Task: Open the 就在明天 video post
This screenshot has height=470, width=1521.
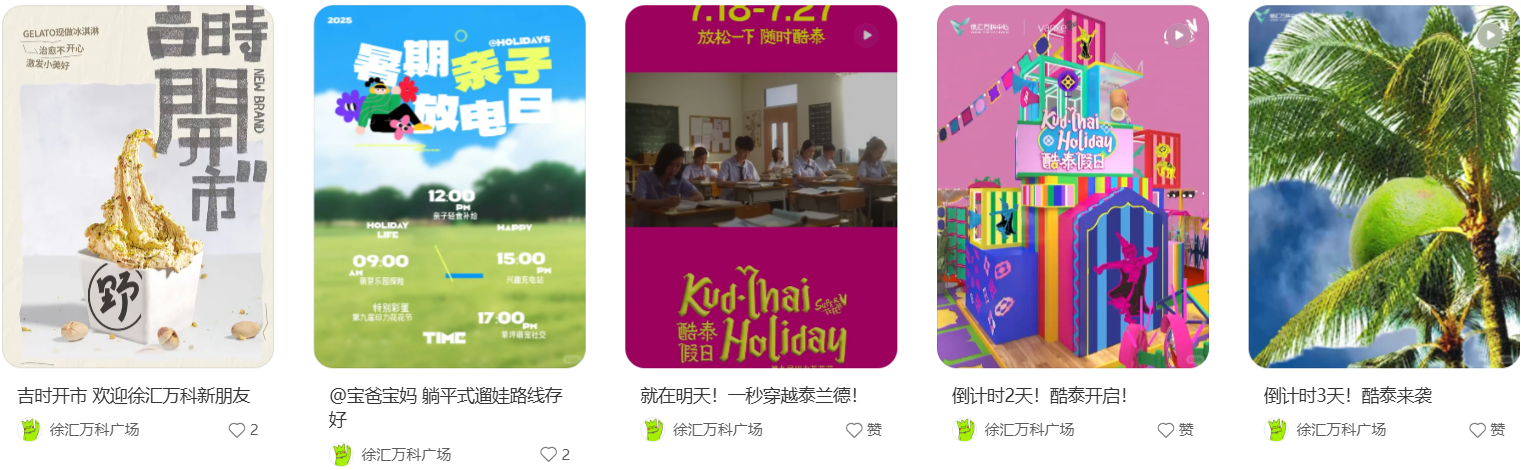Action: click(760, 187)
